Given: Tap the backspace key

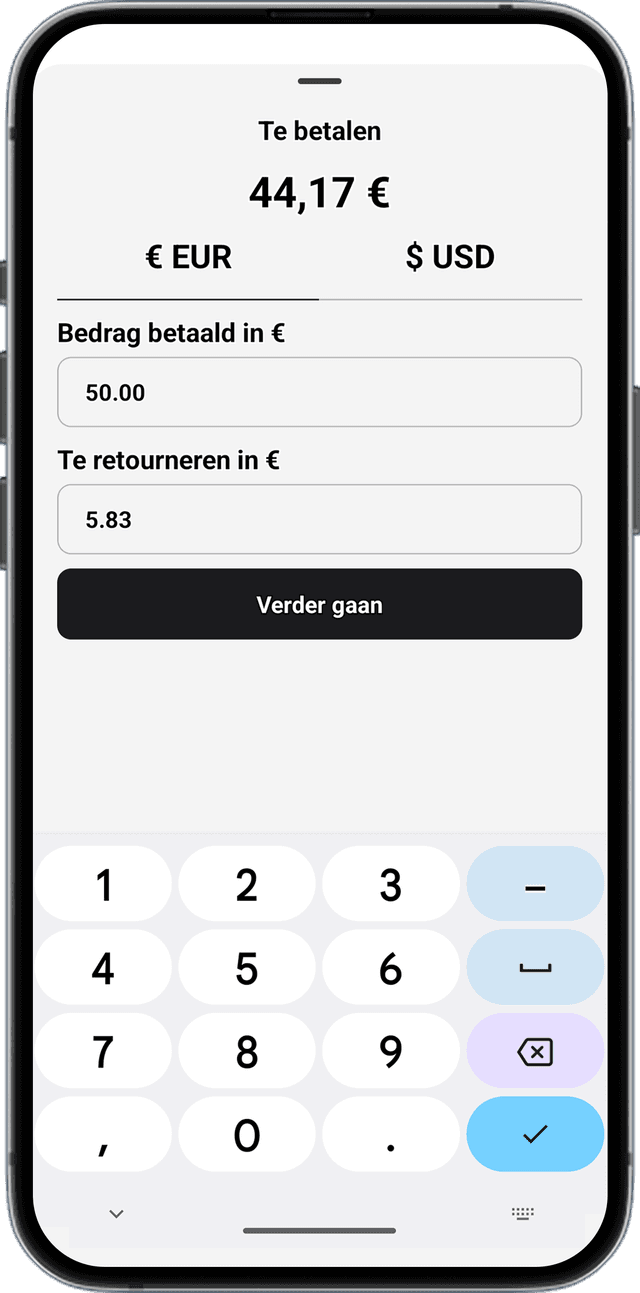Looking at the screenshot, I should [535, 1051].
